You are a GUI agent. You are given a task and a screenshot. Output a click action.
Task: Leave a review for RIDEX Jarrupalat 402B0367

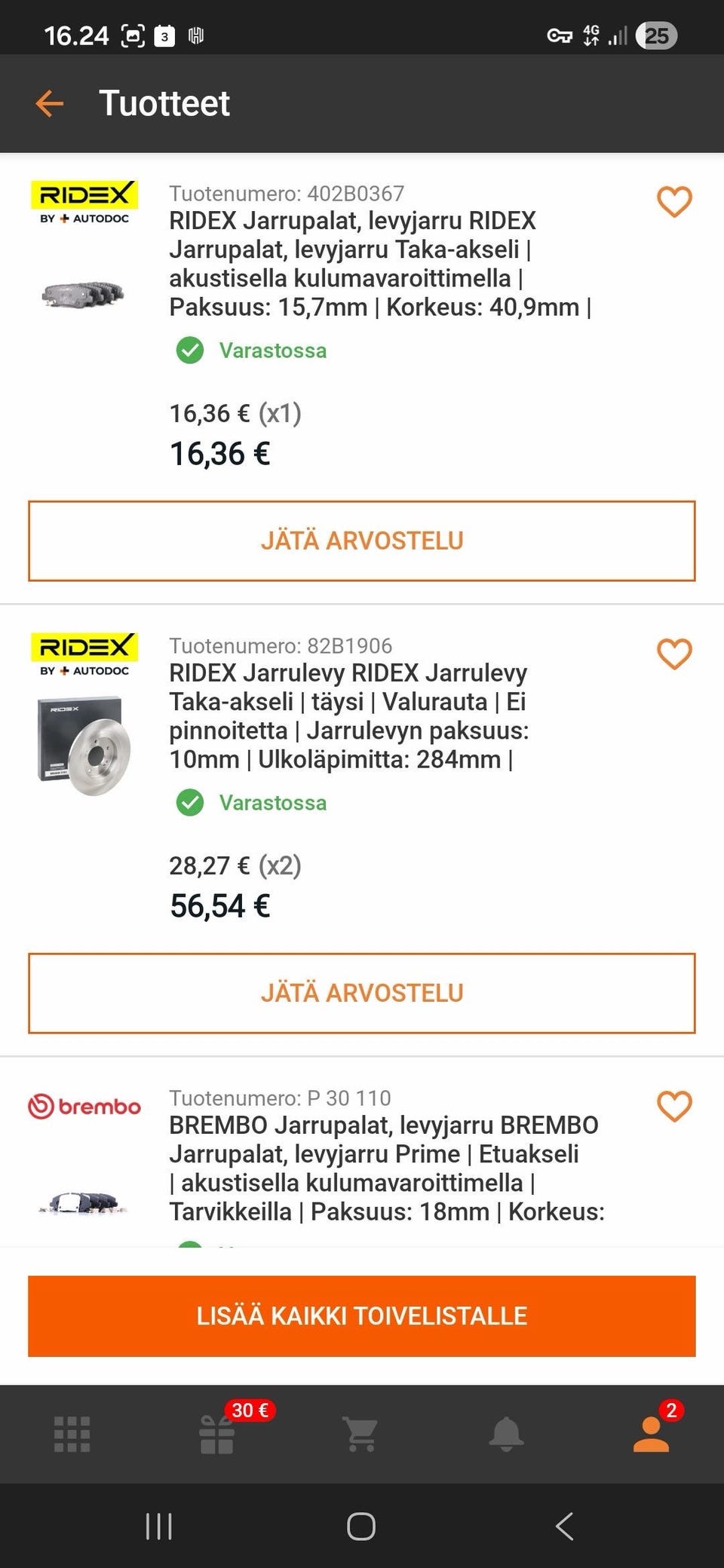click(x=362, y=541)
